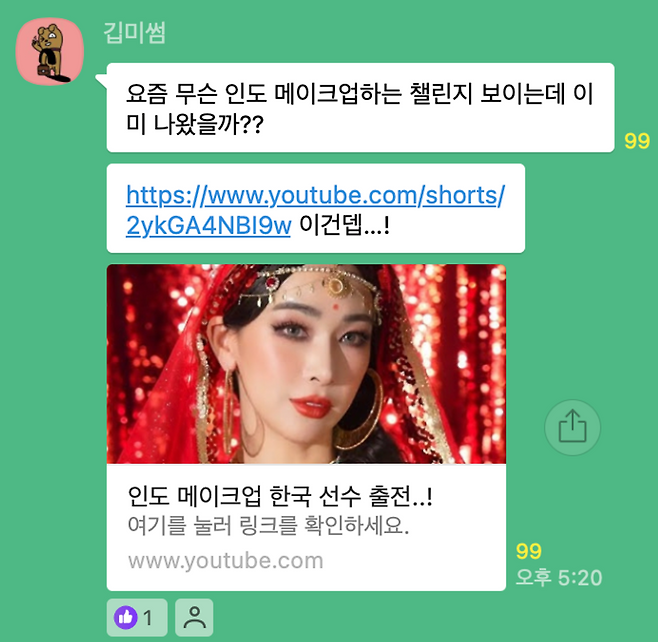The image size is (658, 642).
Task: View people who reacted to message
Action: coord(194,618)
